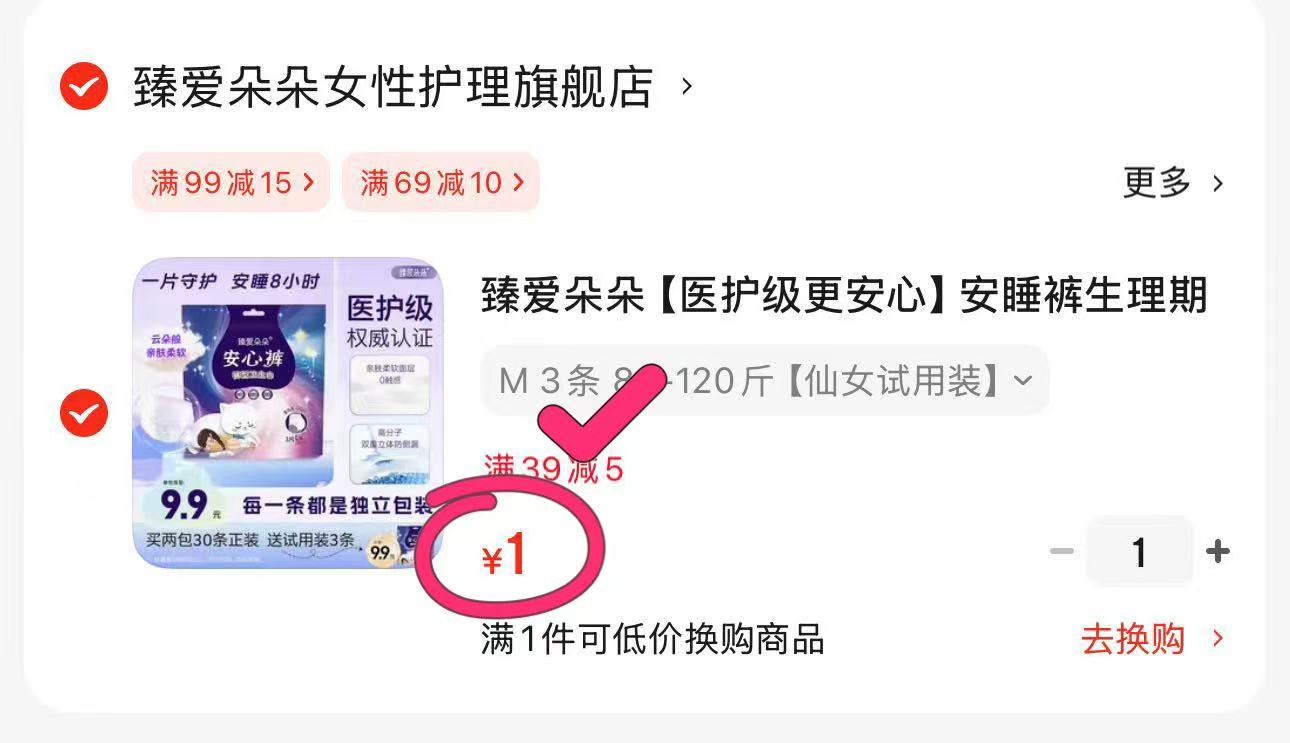Expand the M 3条 仙女试用装 spec selector
The height and width of the screenshot is (743, 1290).
tap(764, 381)
